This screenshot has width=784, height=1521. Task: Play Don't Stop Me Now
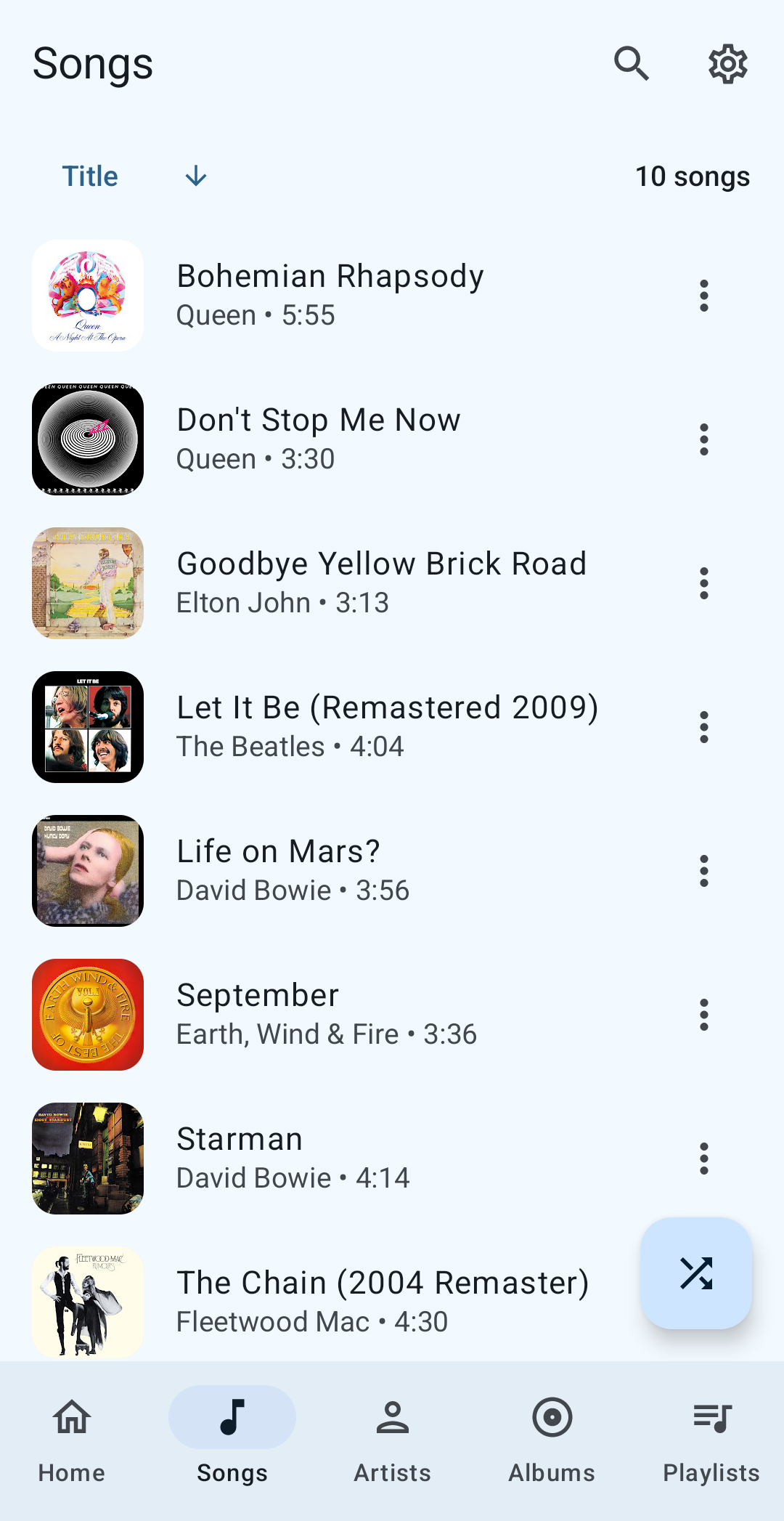tap(319, 439)
